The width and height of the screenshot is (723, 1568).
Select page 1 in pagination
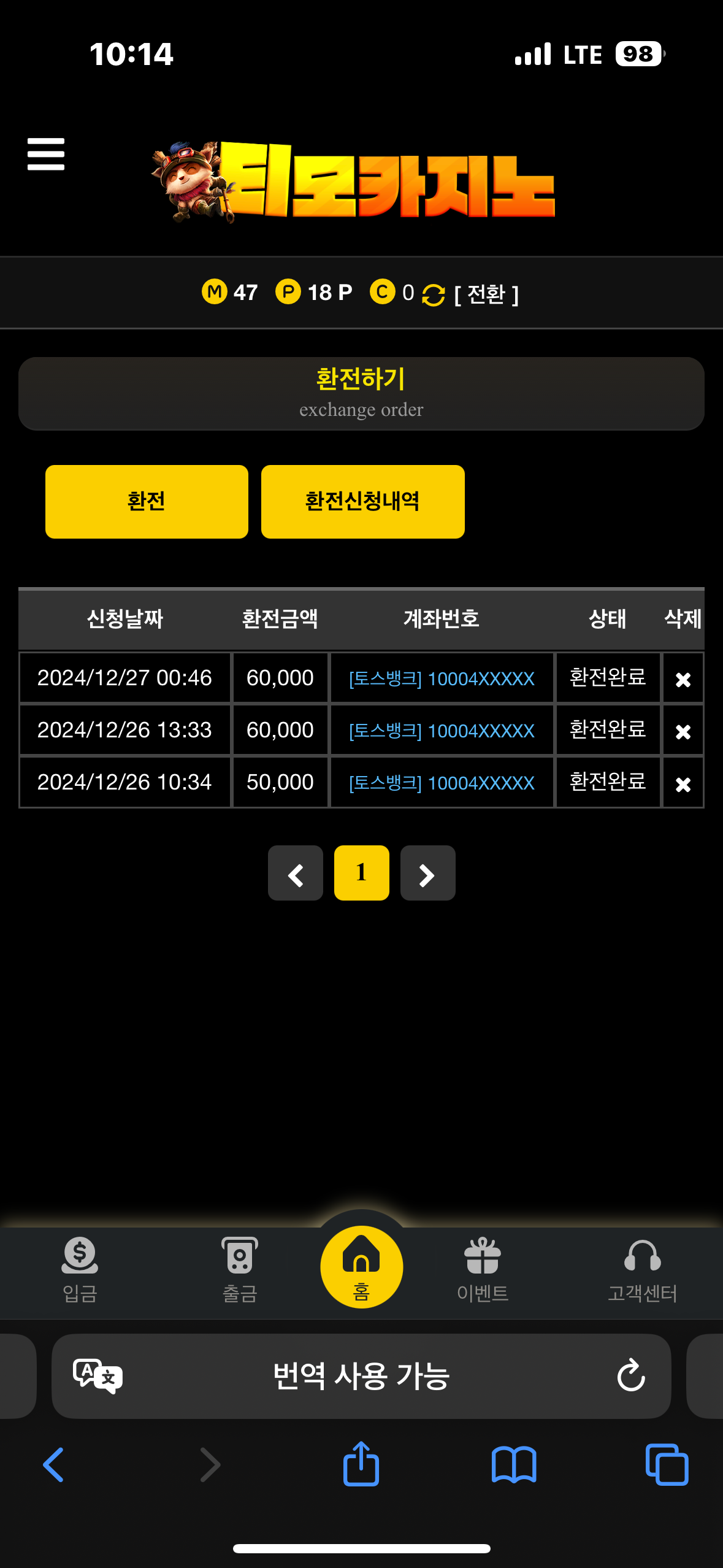361,874
